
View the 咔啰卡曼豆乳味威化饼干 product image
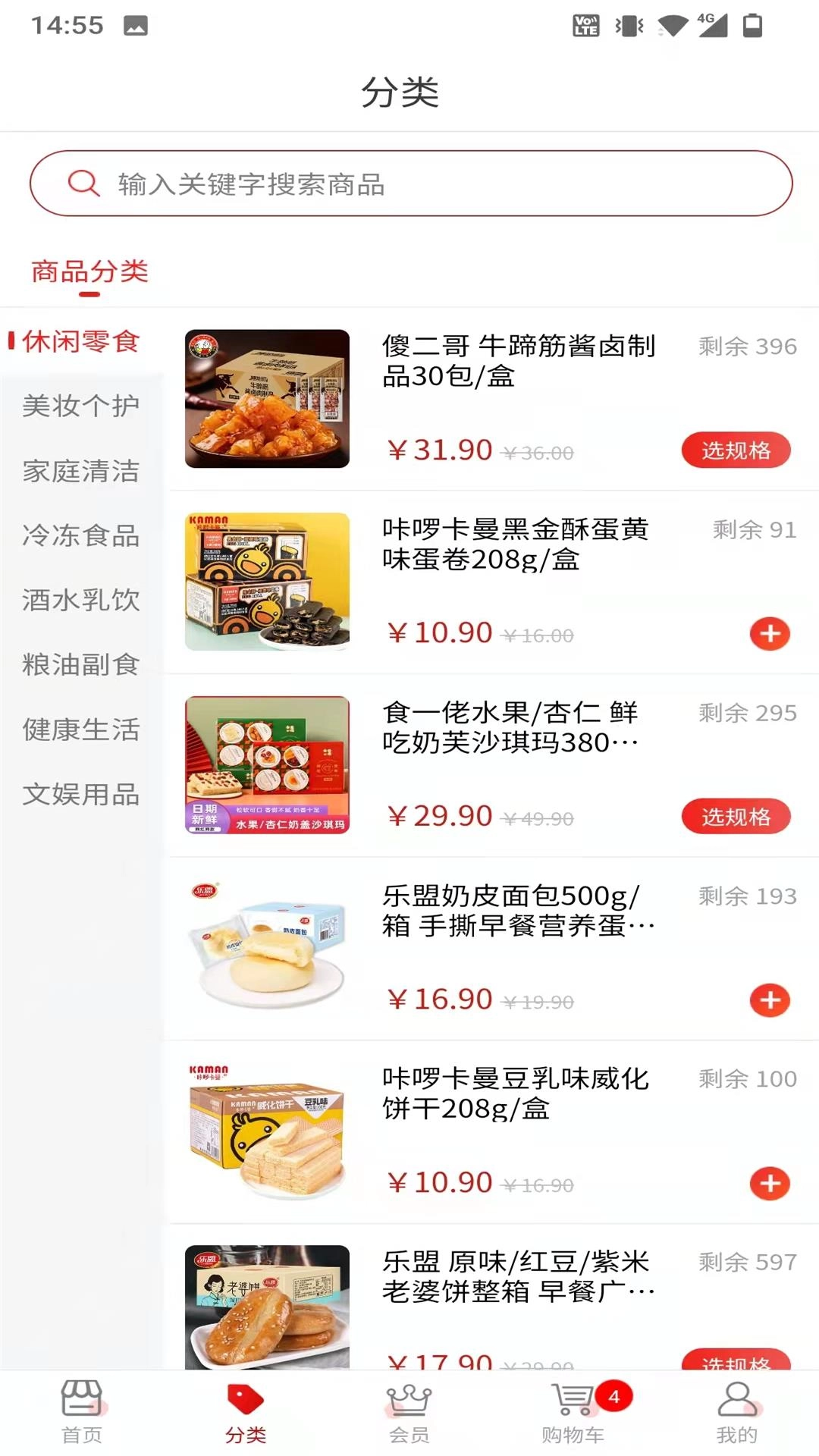pyautogui.click(x=267, y=1130)
